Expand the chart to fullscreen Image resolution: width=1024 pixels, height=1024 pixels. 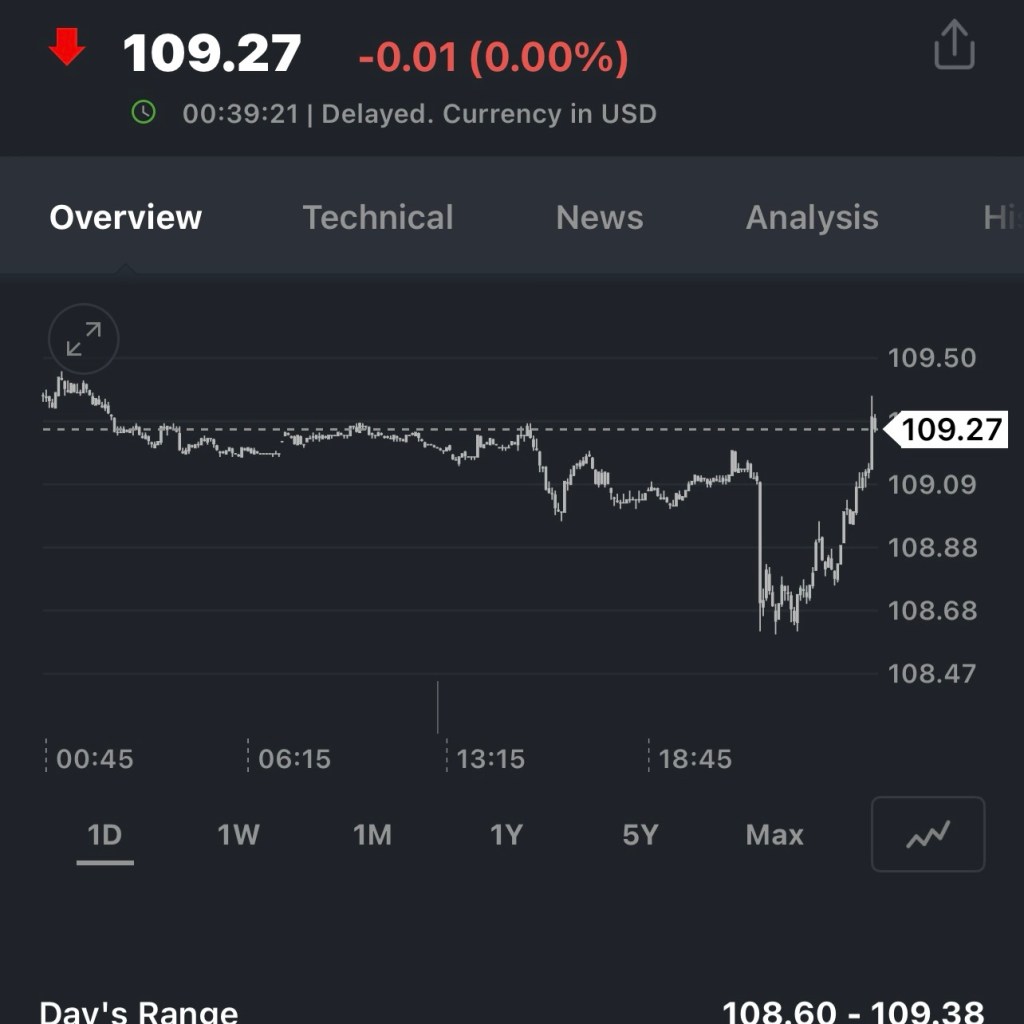point(84,340)
